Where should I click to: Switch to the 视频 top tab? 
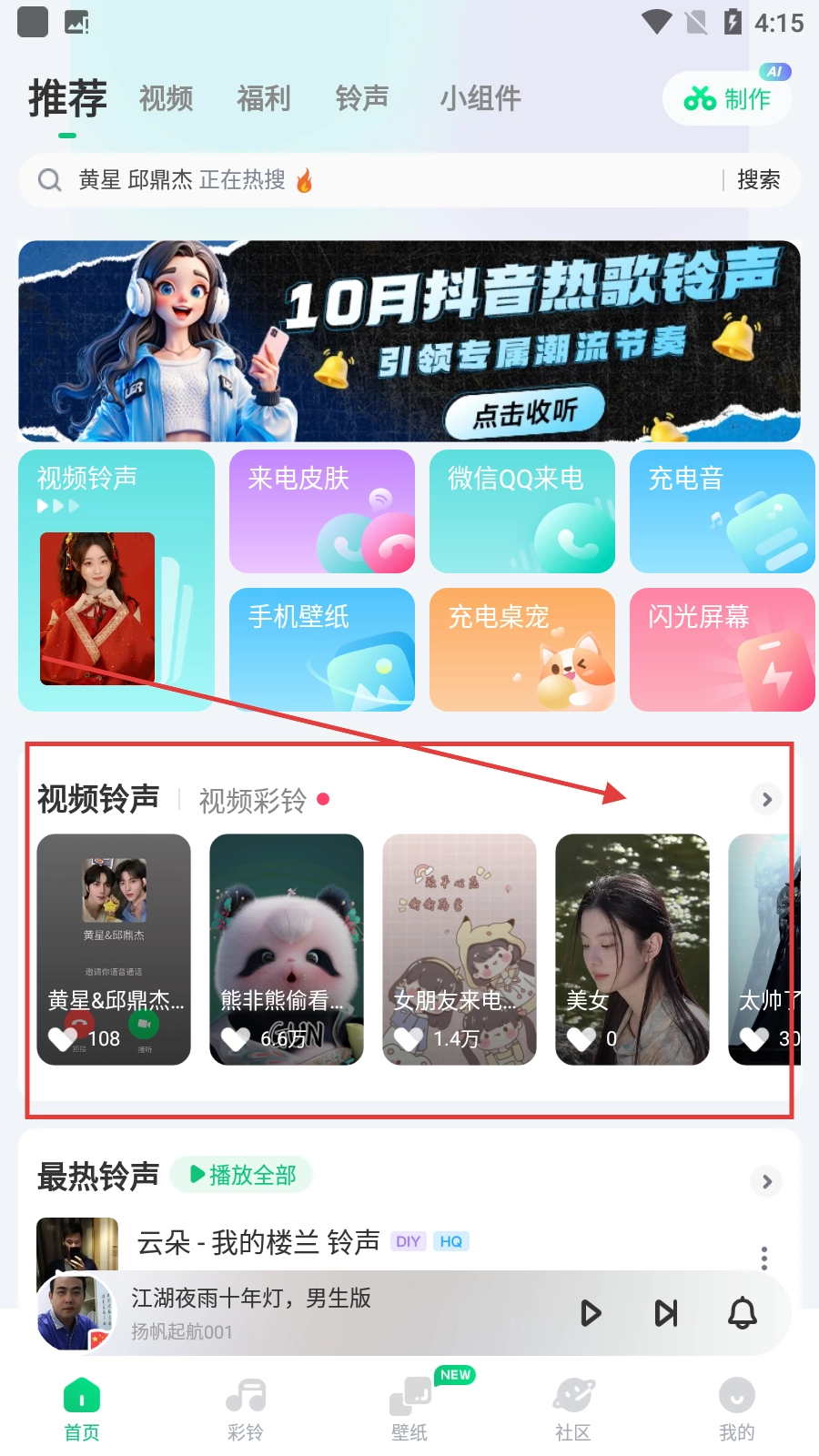[166, 98]
